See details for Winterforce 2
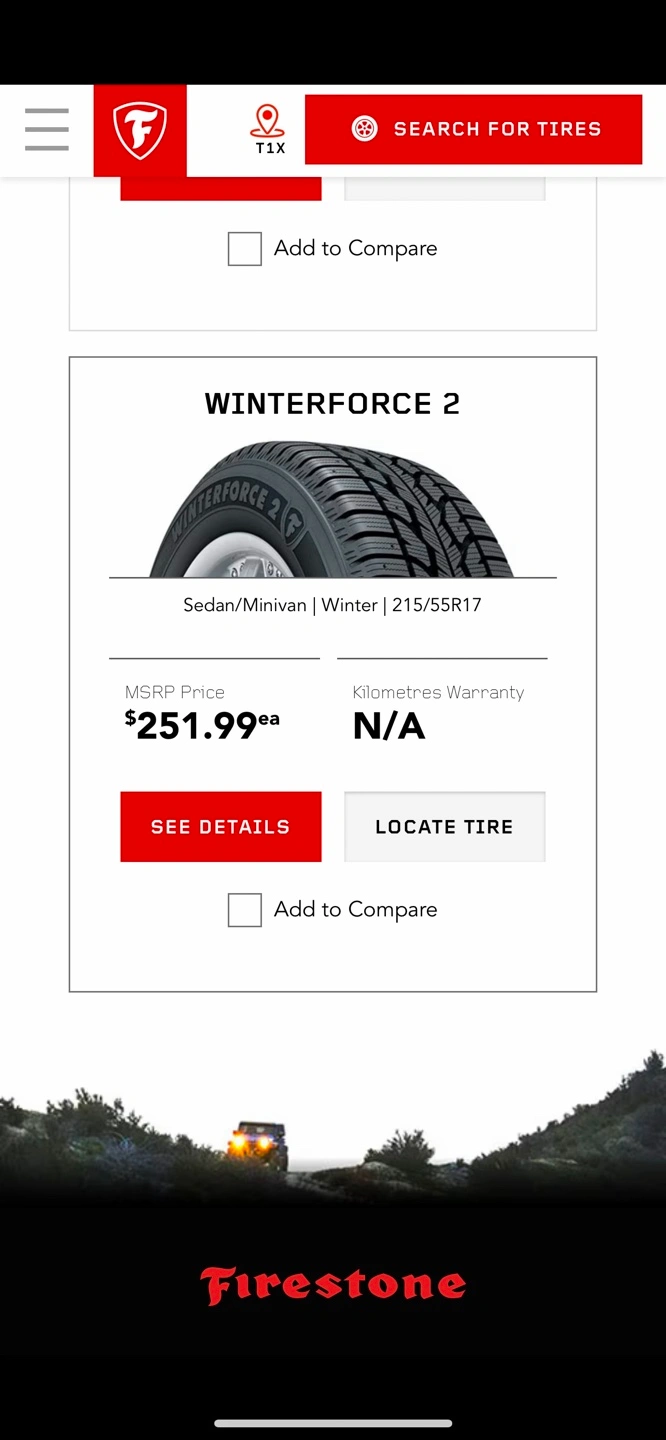The image size is (666, 1440). click(x=220, y=827)
